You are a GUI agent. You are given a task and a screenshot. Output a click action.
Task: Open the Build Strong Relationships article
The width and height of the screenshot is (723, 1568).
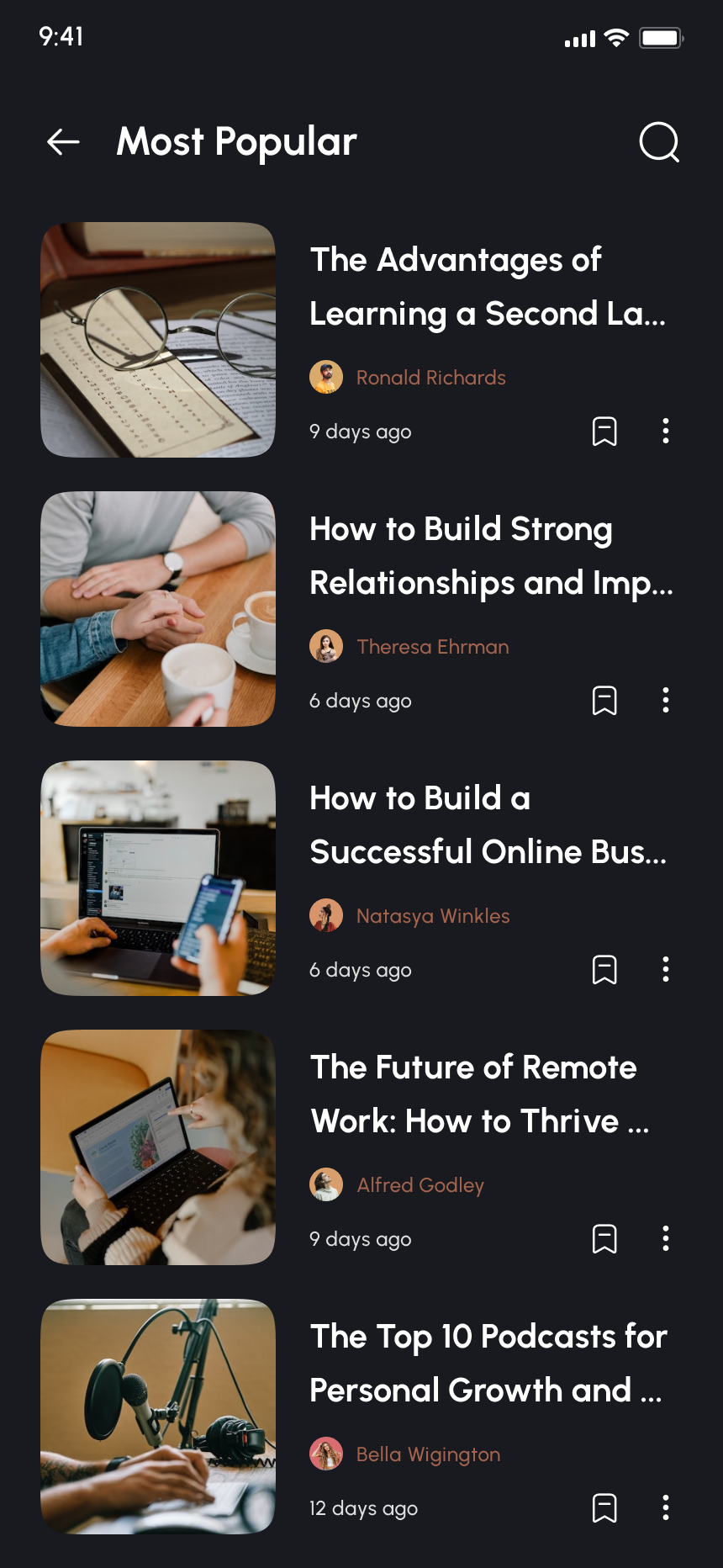point(491,556)
